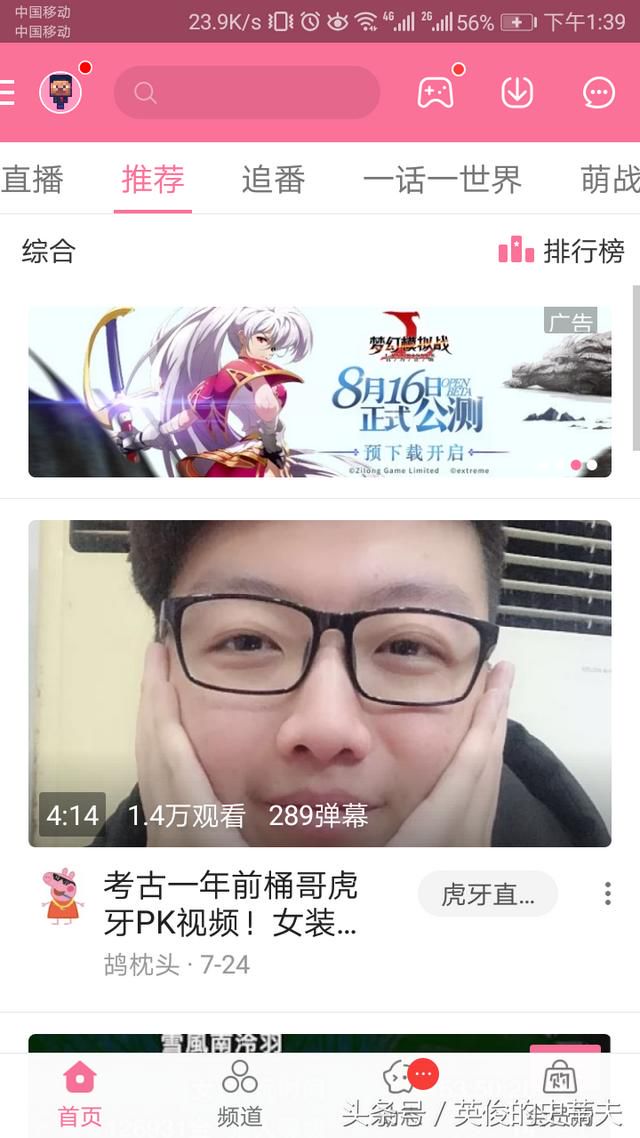This screenshot has width=640, height=1138.
Task: Switch to the 一话一世界 tab
Action: pos(443,179)
